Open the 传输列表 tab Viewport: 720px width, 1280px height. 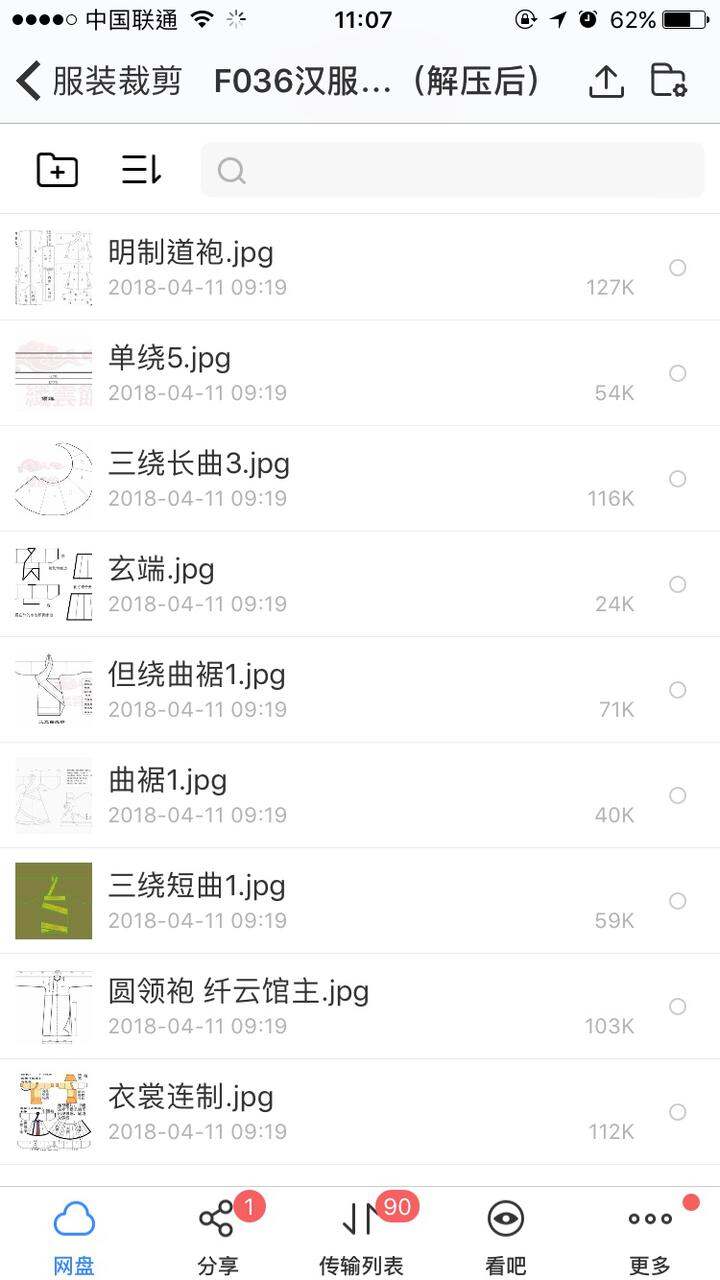tap(361, 1237)
